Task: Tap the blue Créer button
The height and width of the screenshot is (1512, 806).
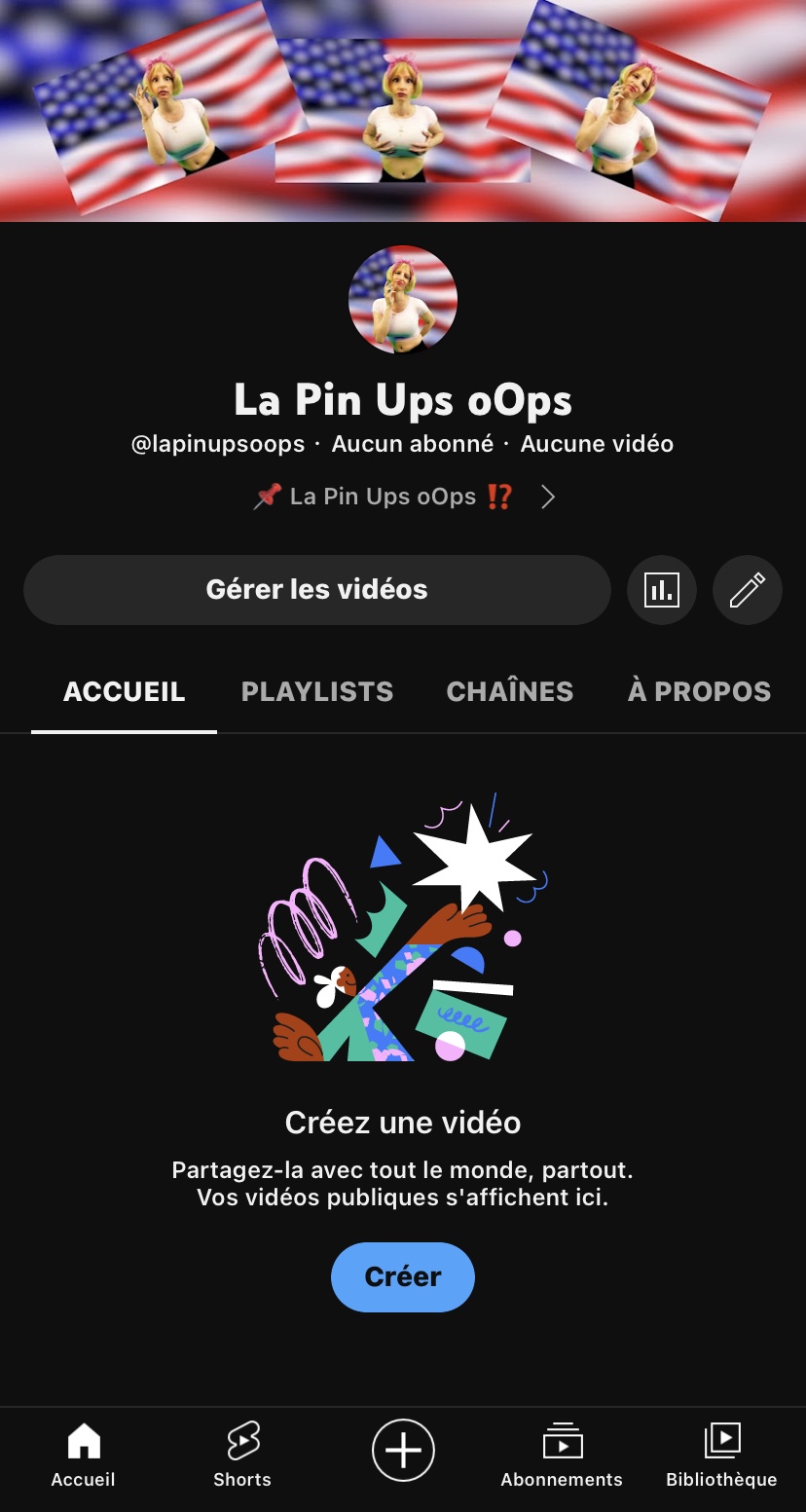Action: click(x=403, y=1276)
